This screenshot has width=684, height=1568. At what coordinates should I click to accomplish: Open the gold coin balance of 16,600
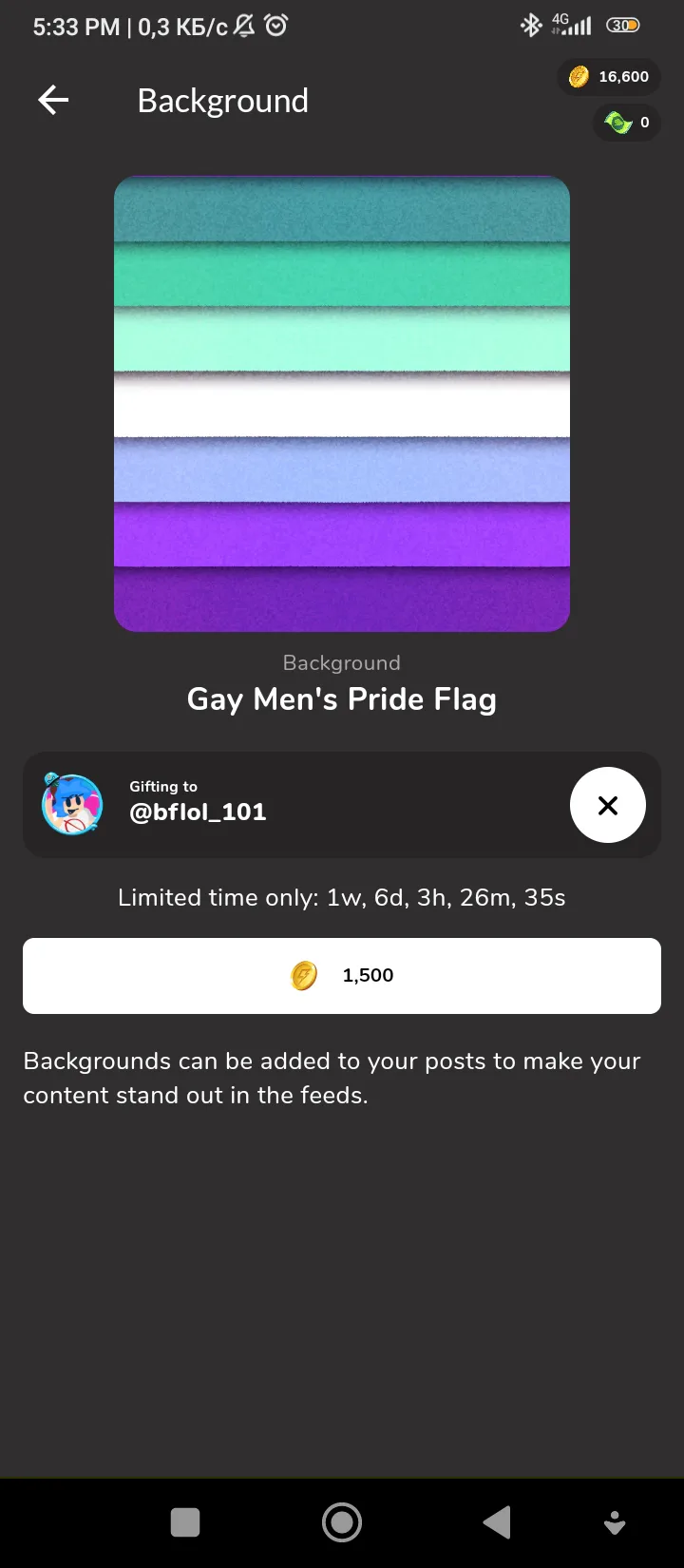pos(609,77)
